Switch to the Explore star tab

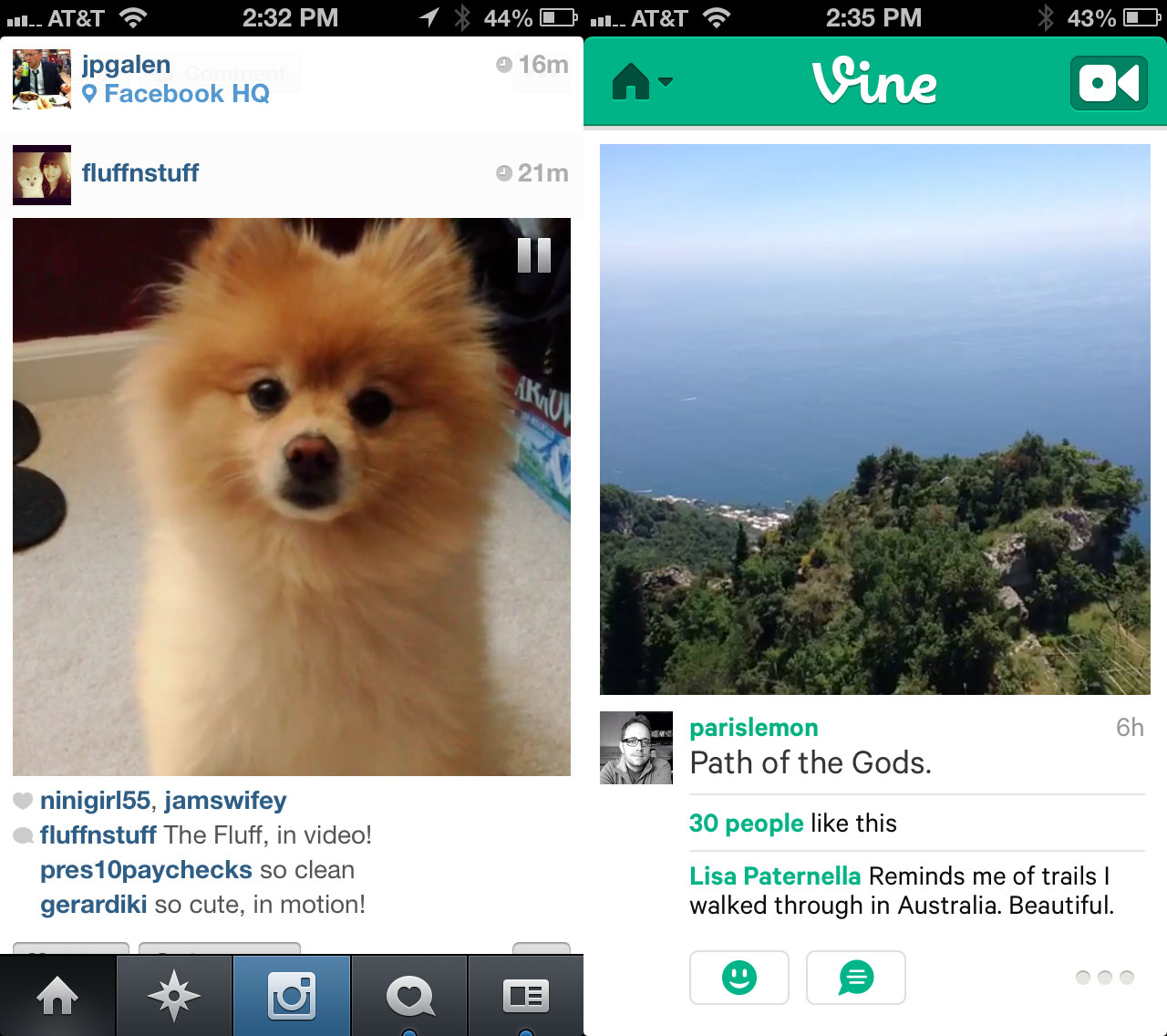tap(174, 996)
